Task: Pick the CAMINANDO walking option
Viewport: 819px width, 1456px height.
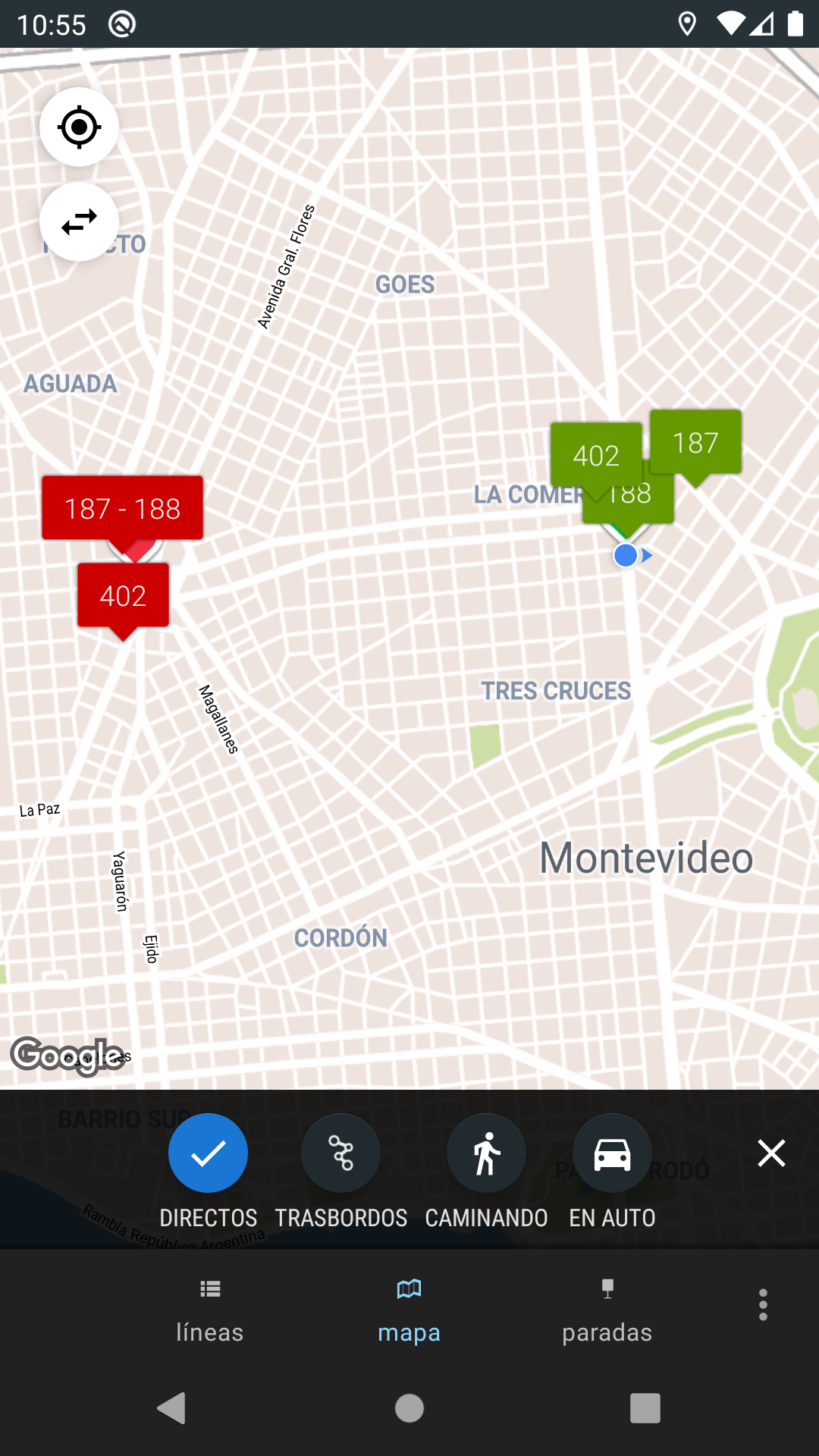Action: pos(486,1153)
